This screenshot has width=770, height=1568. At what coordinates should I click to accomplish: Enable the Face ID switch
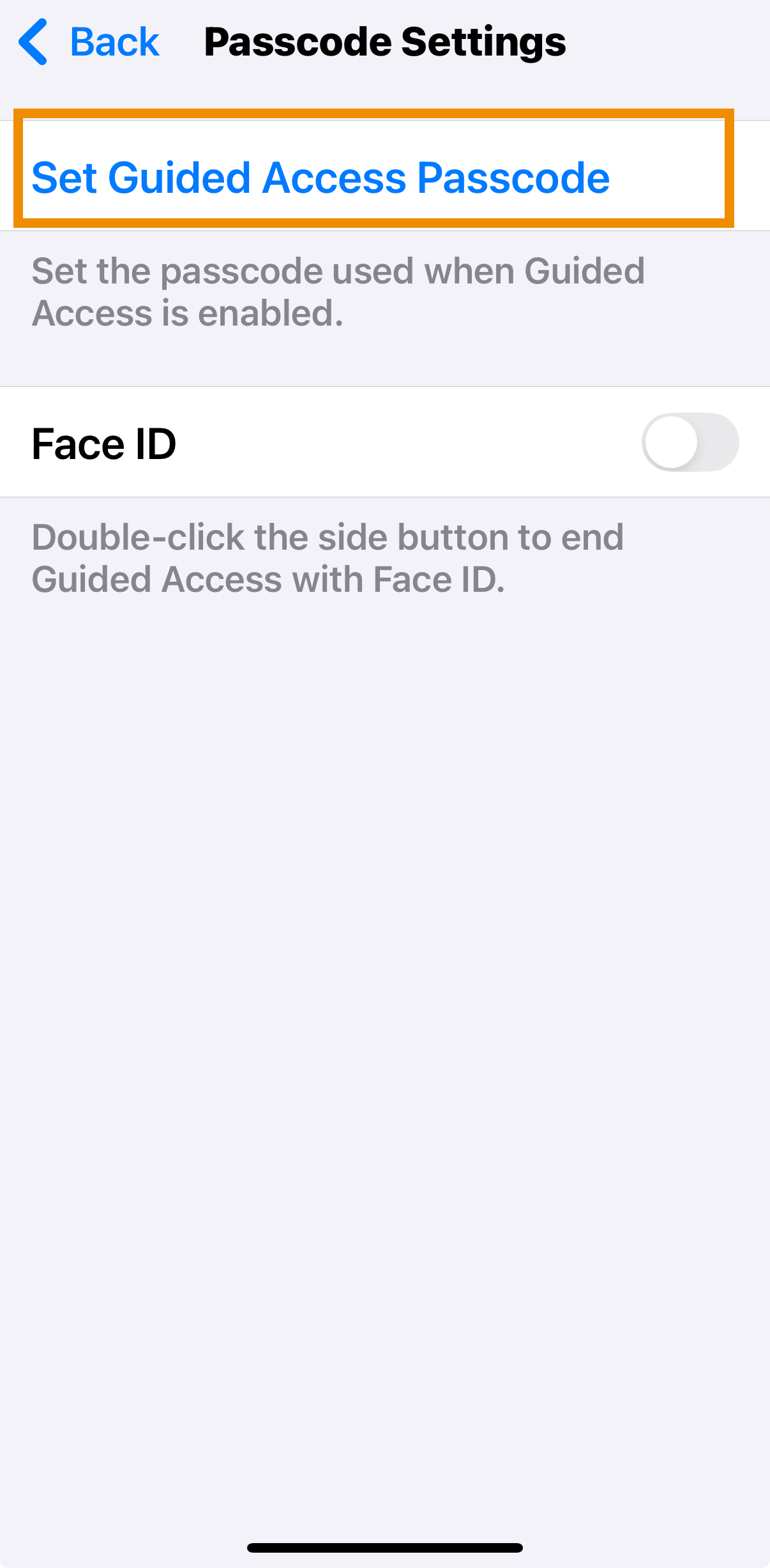690,442
